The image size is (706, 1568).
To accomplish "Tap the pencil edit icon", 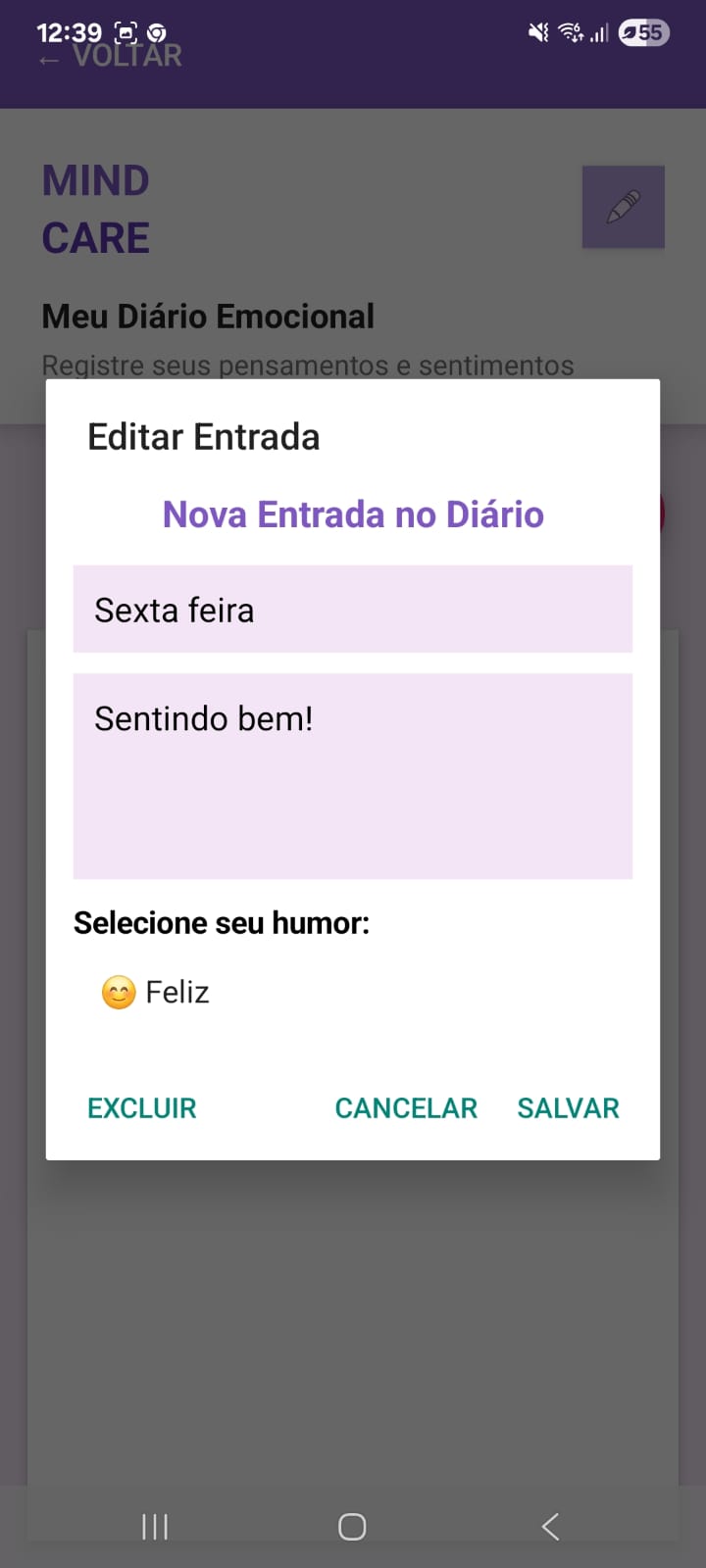I will pyautogui.click(x=624, y=206).
